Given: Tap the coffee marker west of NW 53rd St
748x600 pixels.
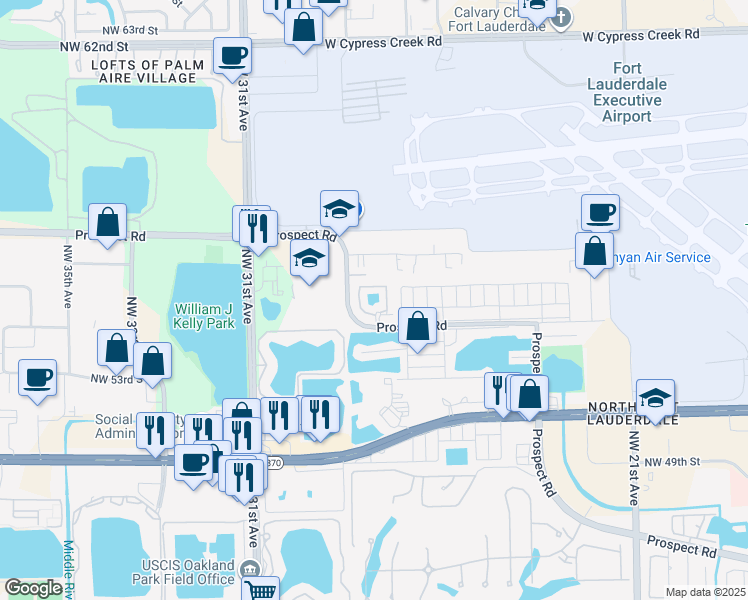Looking at the screenshot, I should coord(38,377).
